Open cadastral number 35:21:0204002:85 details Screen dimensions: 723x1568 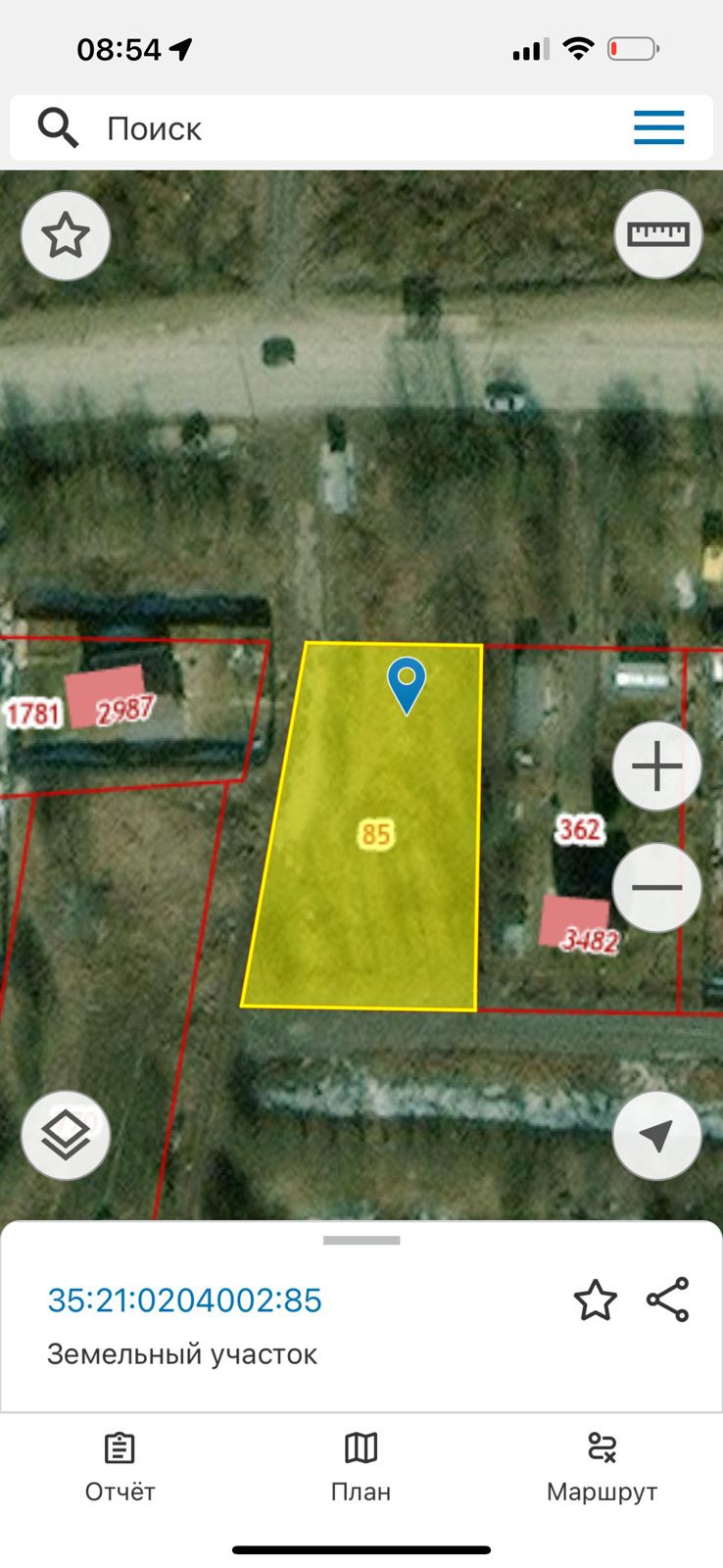185,1300
